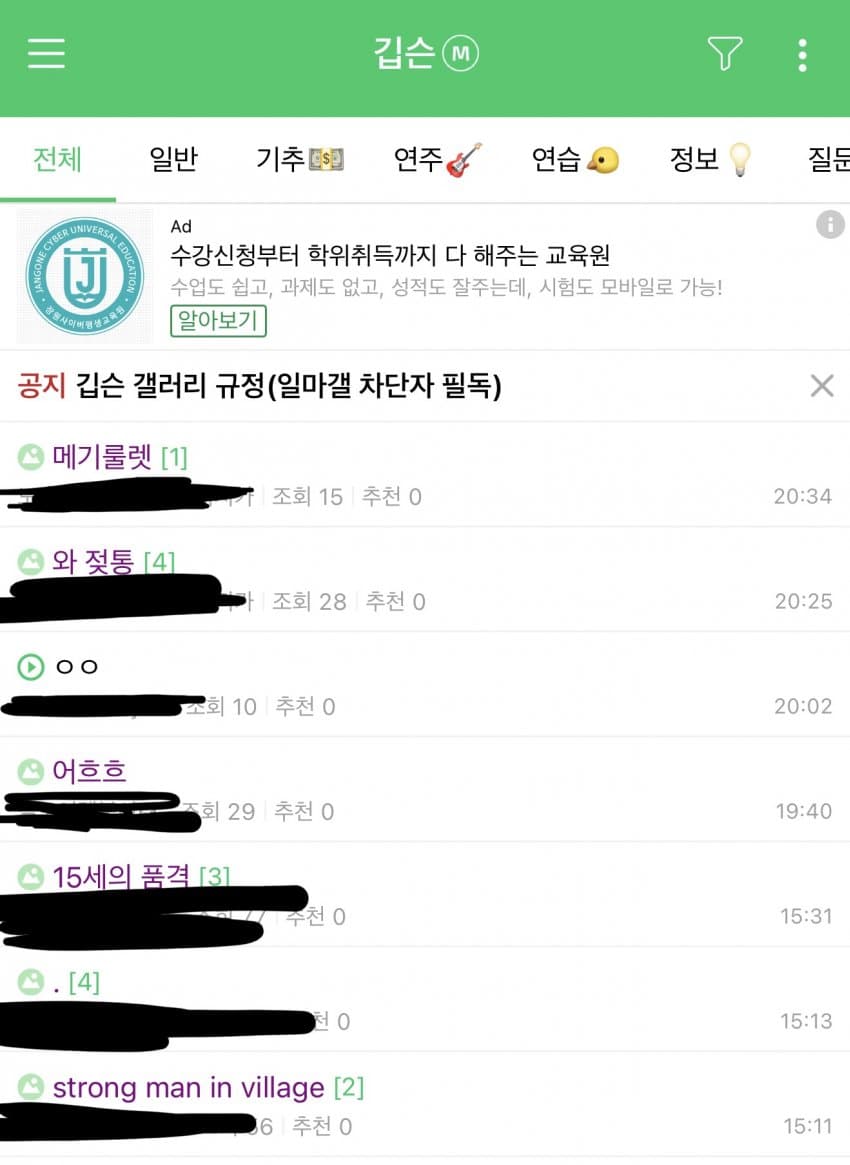850x1165 pixels.
Task: Switch to the 연습 tab
Action: 574,160
